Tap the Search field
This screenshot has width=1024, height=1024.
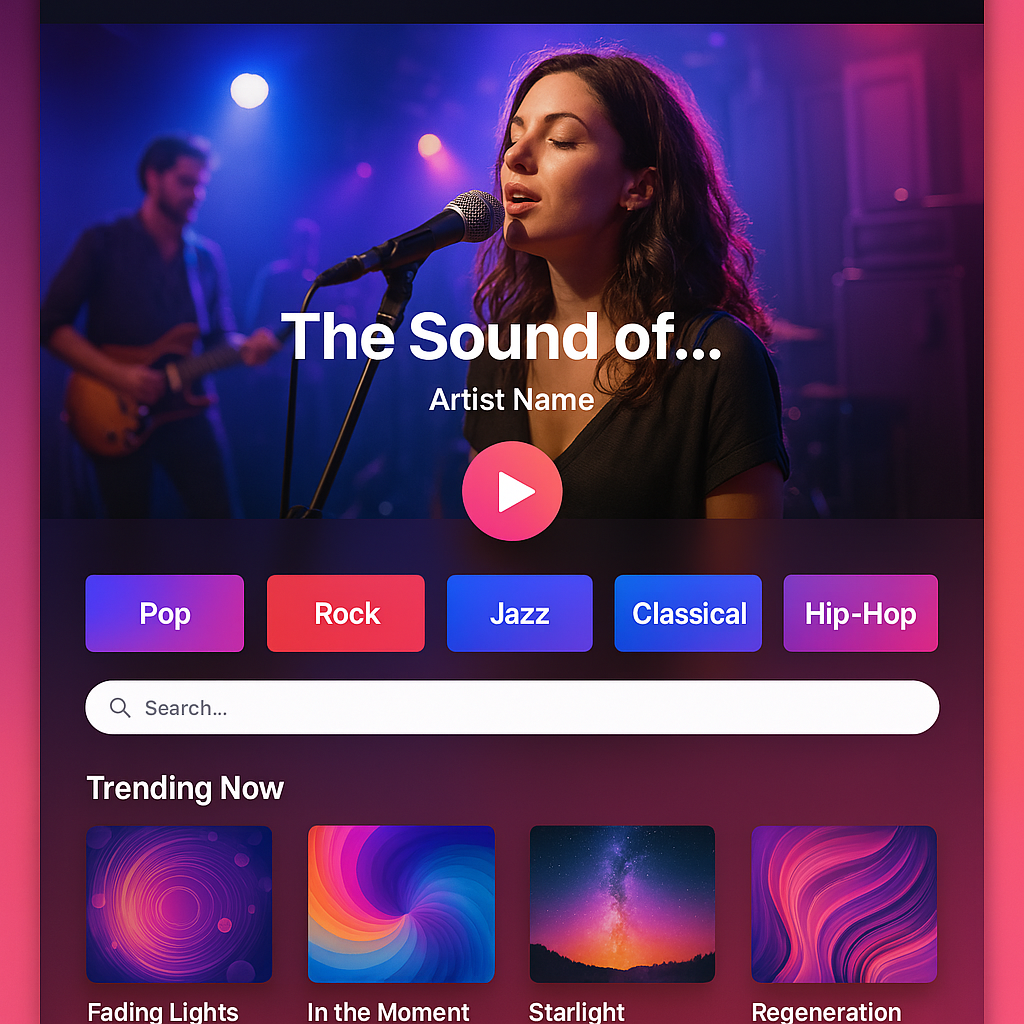[512, 708]
